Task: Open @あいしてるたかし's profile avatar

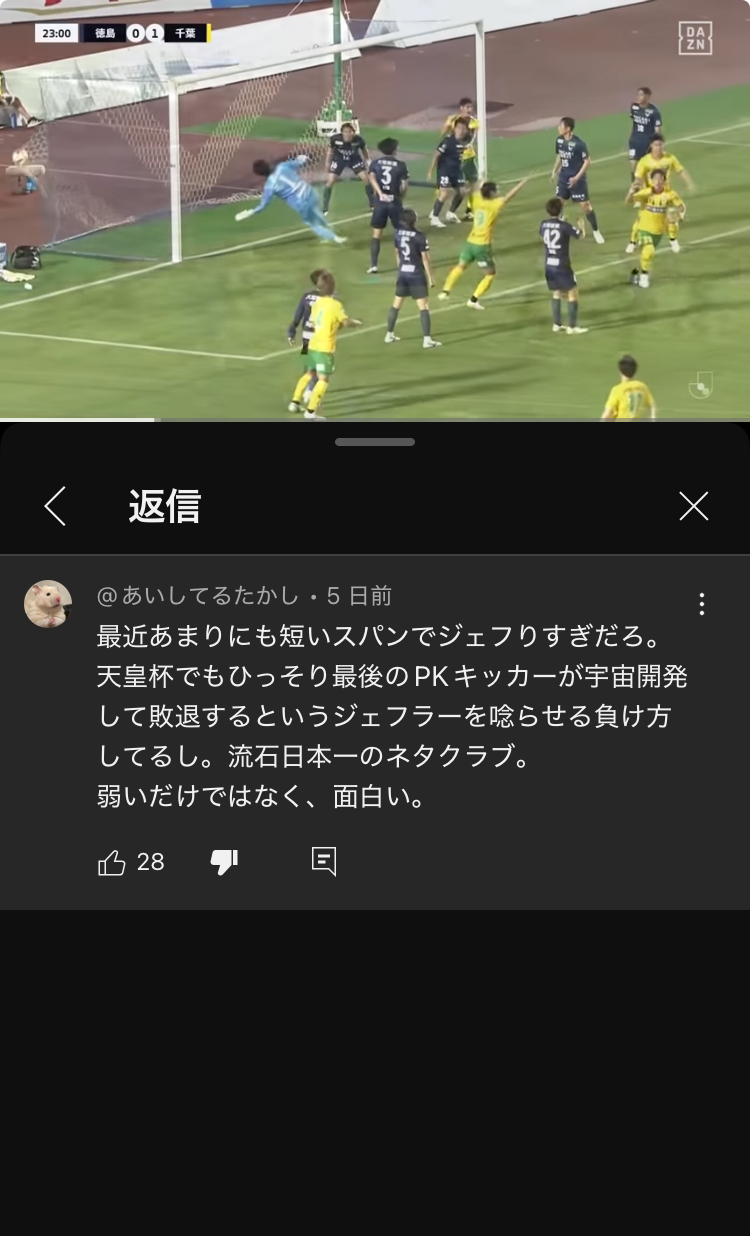Action: click(x=48, y=604)
